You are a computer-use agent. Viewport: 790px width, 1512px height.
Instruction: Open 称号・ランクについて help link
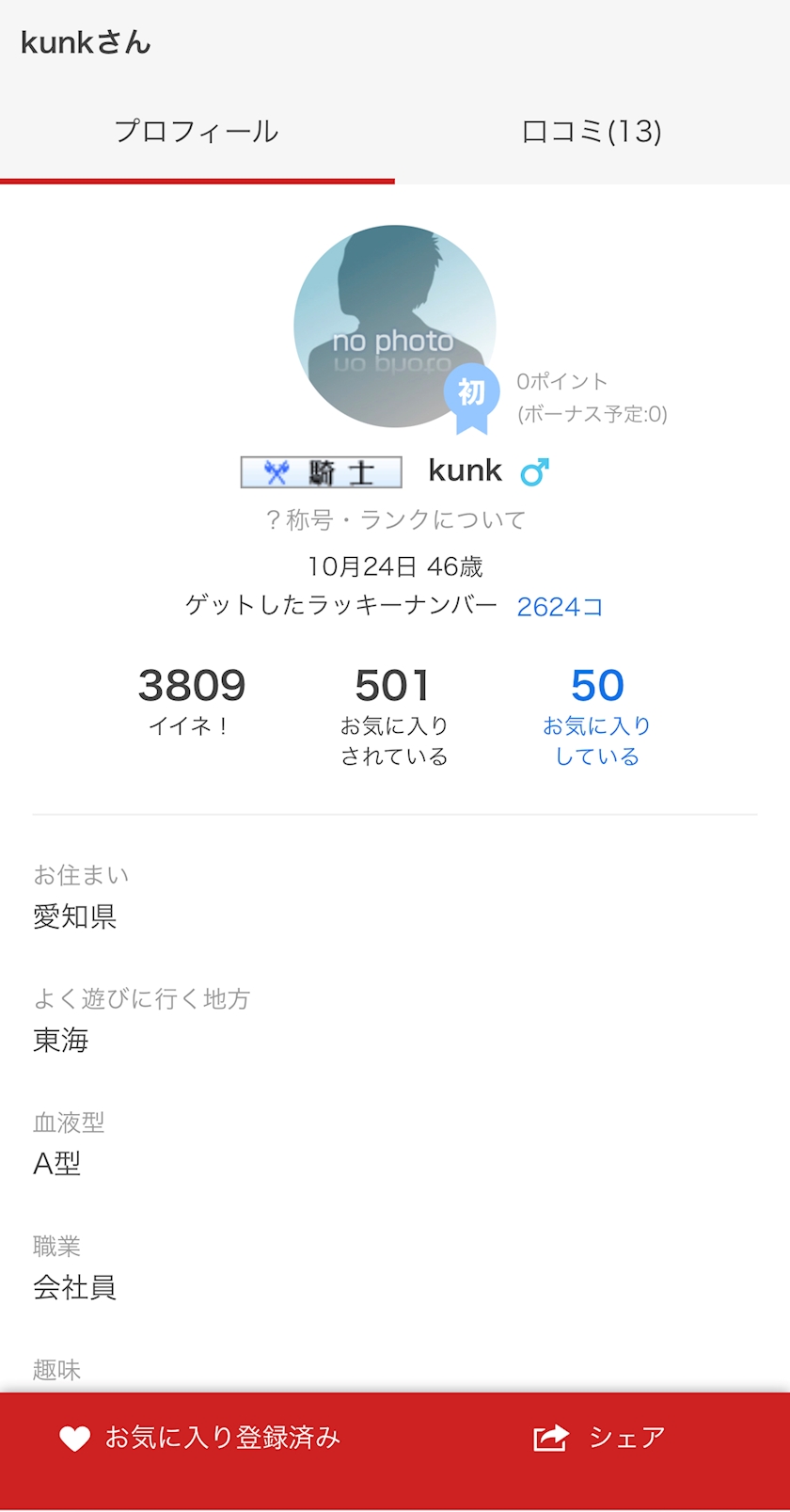[x=395, y=519]
